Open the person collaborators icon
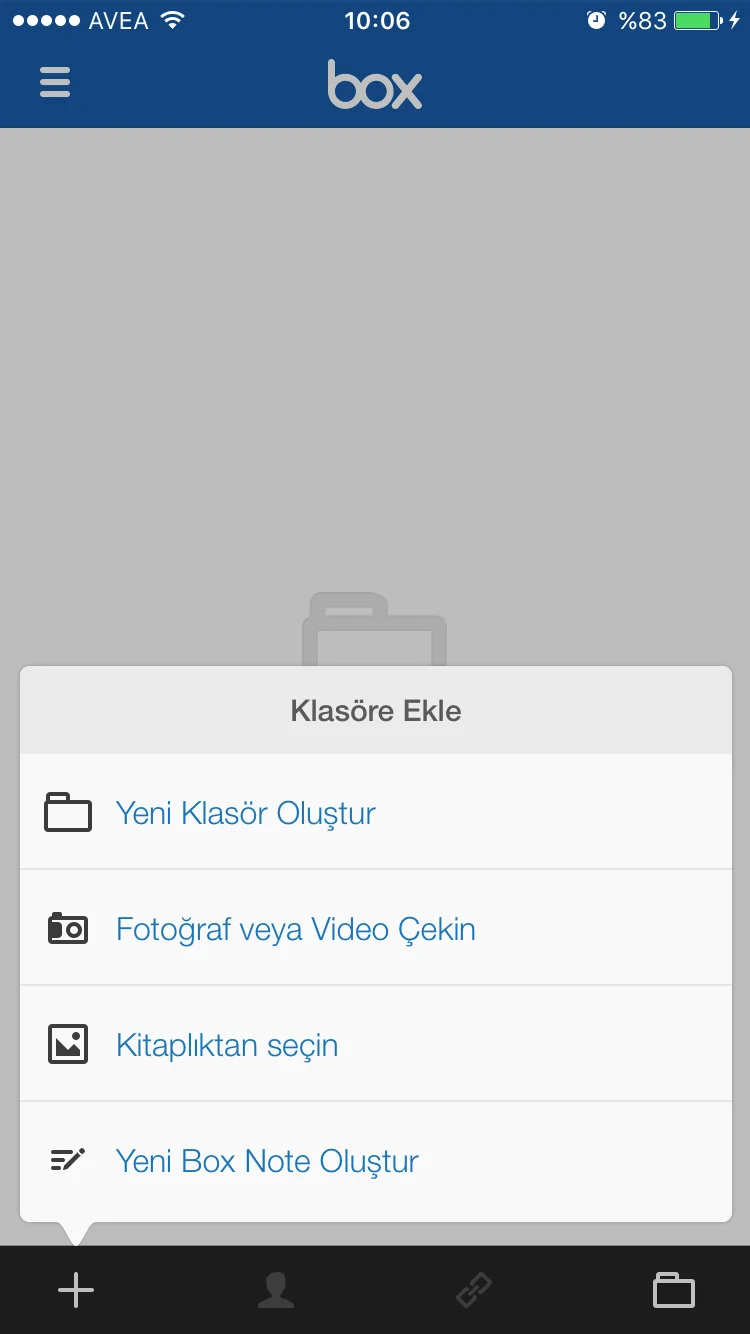 276,1290
